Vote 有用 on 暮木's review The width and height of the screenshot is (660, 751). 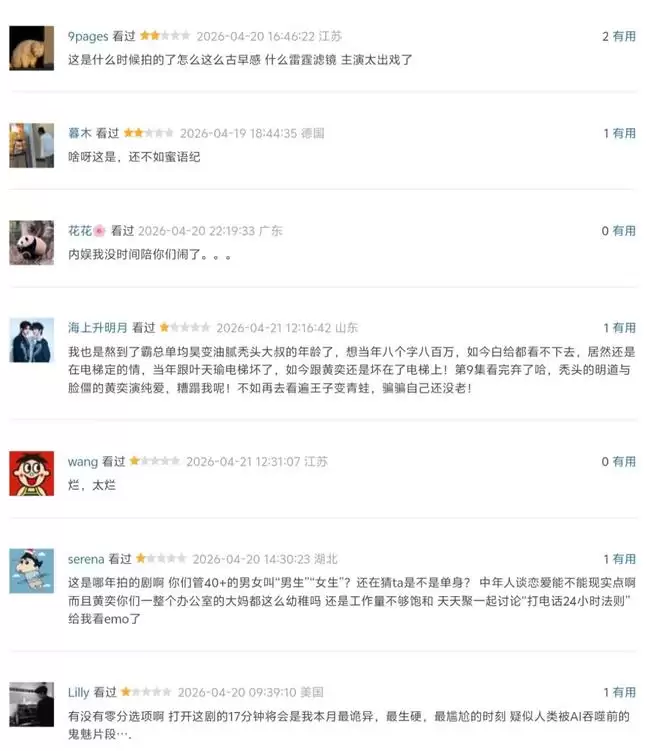pos(624,133)
